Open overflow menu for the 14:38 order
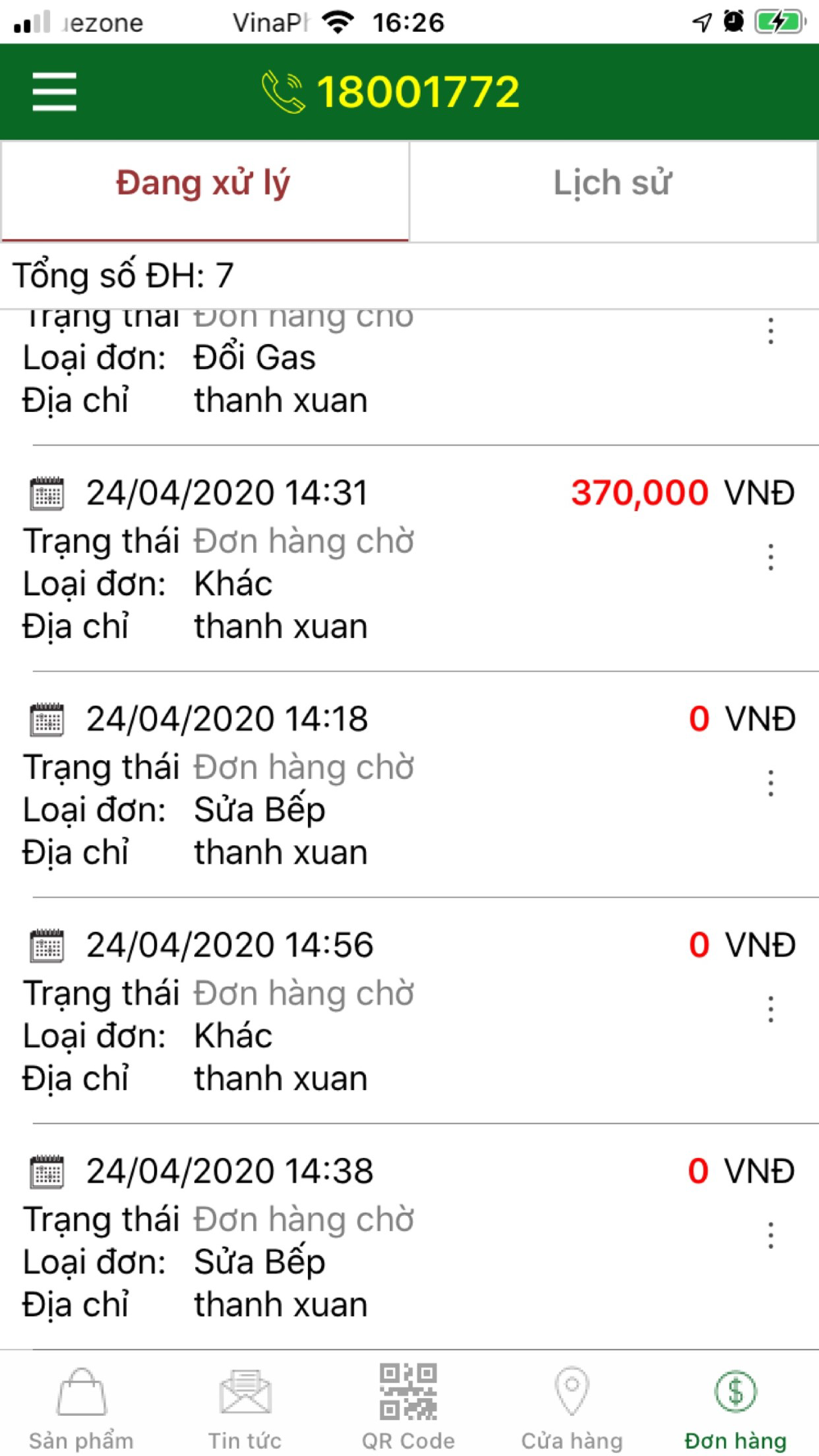Viewport: 819px width, 1456px height. [771, 1235]
